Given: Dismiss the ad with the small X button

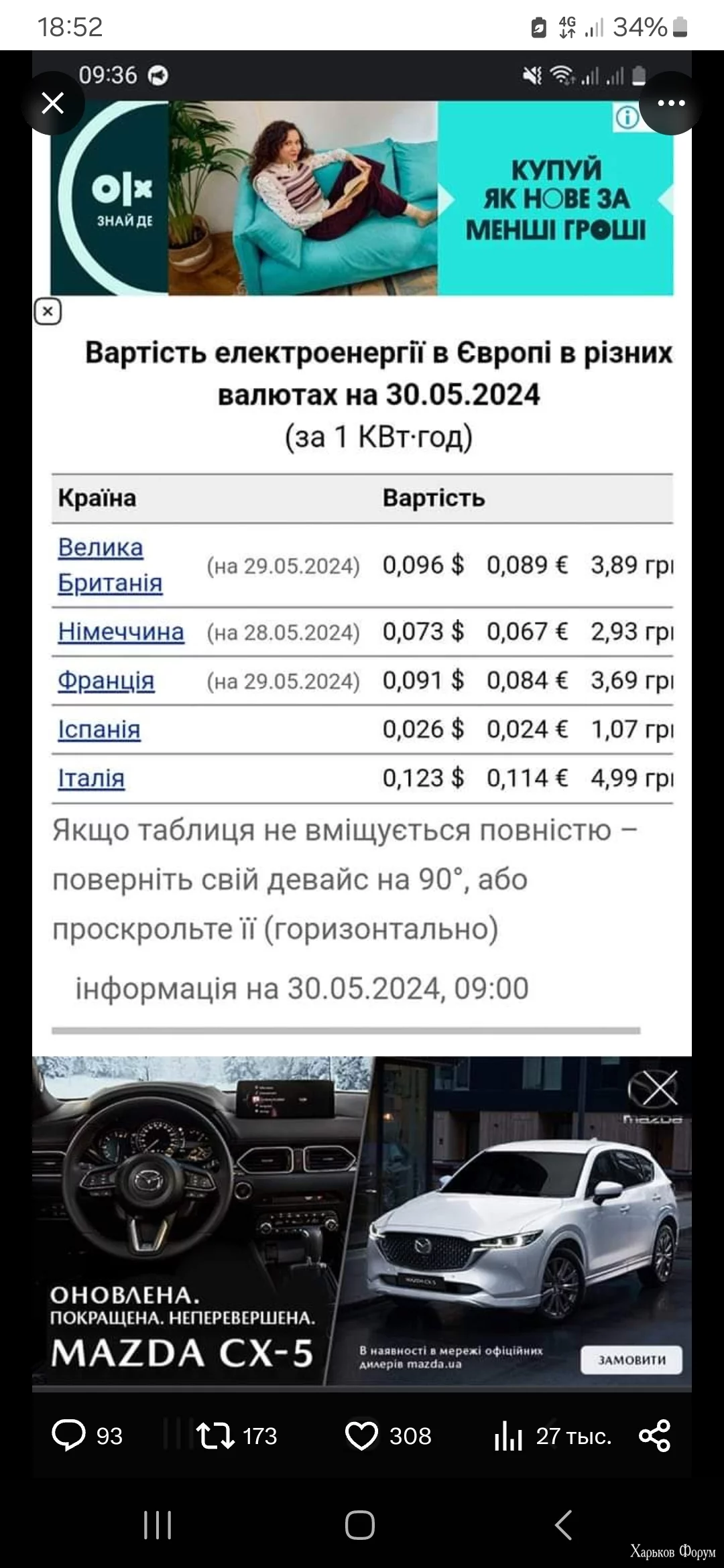Looking at the screenshot, I should pyautogui.click(x=47, y=311).
